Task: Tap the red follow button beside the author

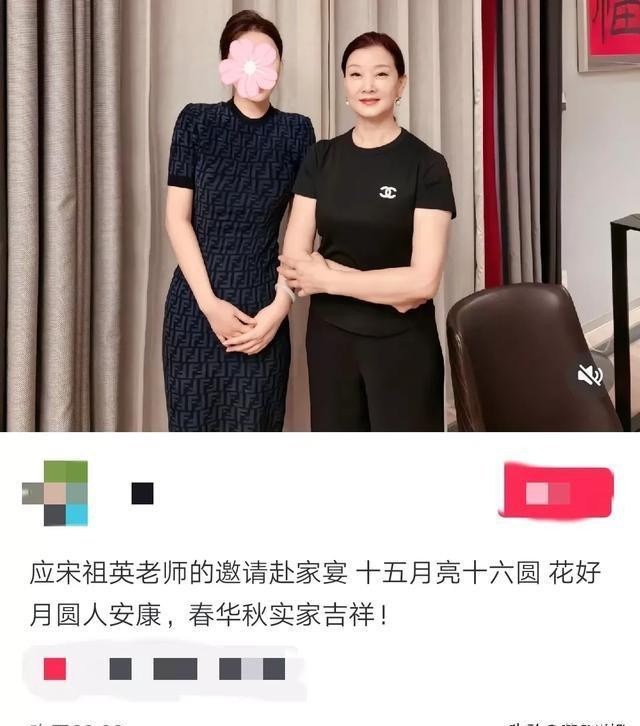Action: 555,492
